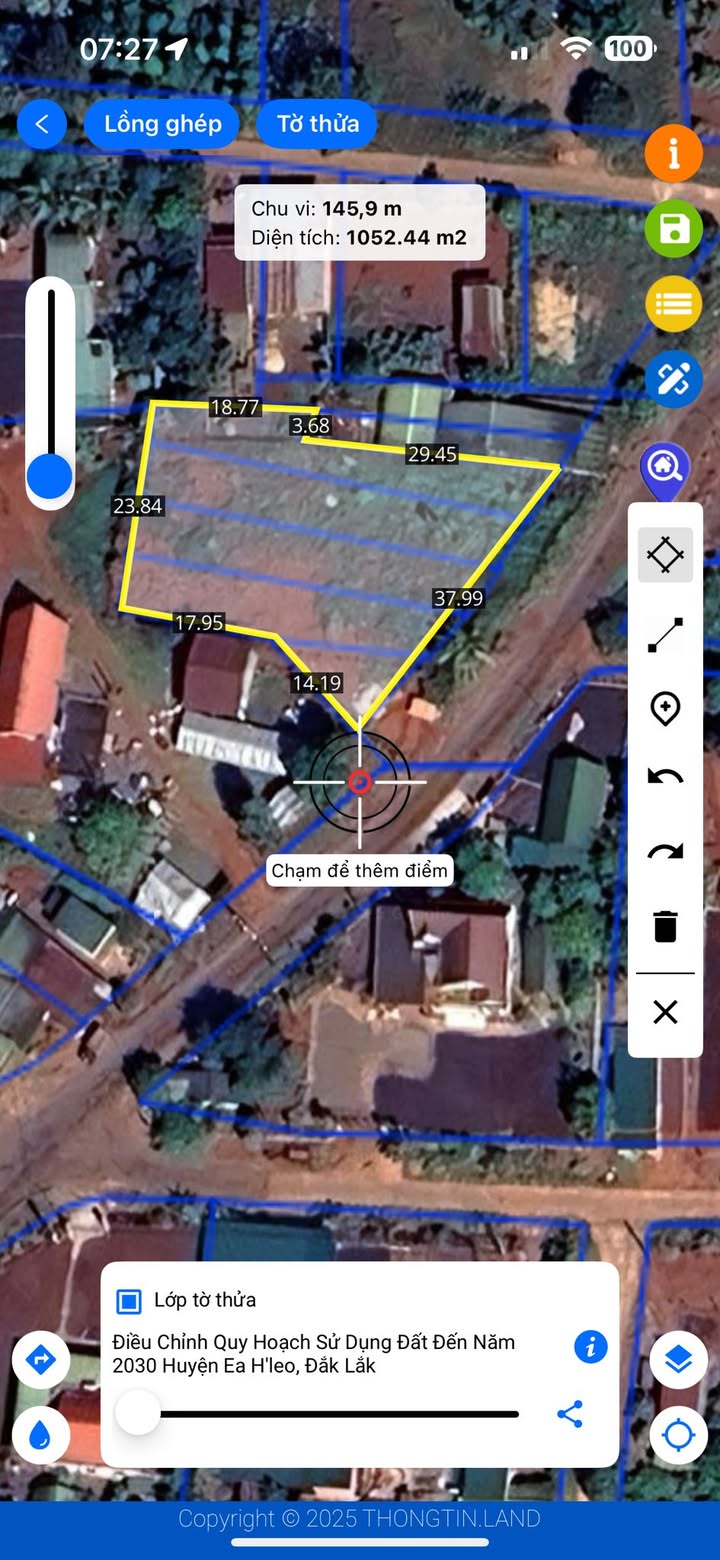Toggle the Lớp tờ thửa checkbox

(x=129, y=1301)
